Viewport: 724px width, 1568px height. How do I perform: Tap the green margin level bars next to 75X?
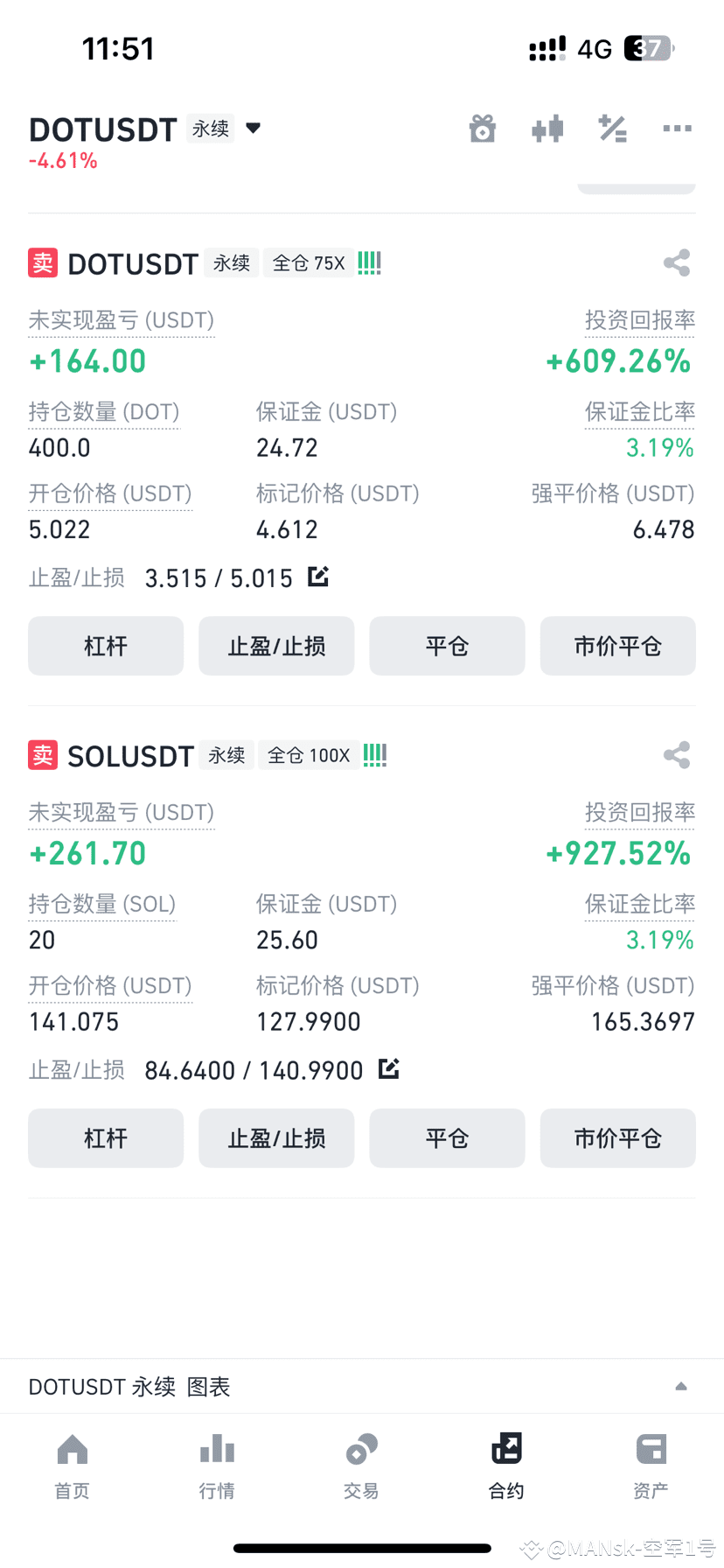pyautogui.click(x=369, y=262)
